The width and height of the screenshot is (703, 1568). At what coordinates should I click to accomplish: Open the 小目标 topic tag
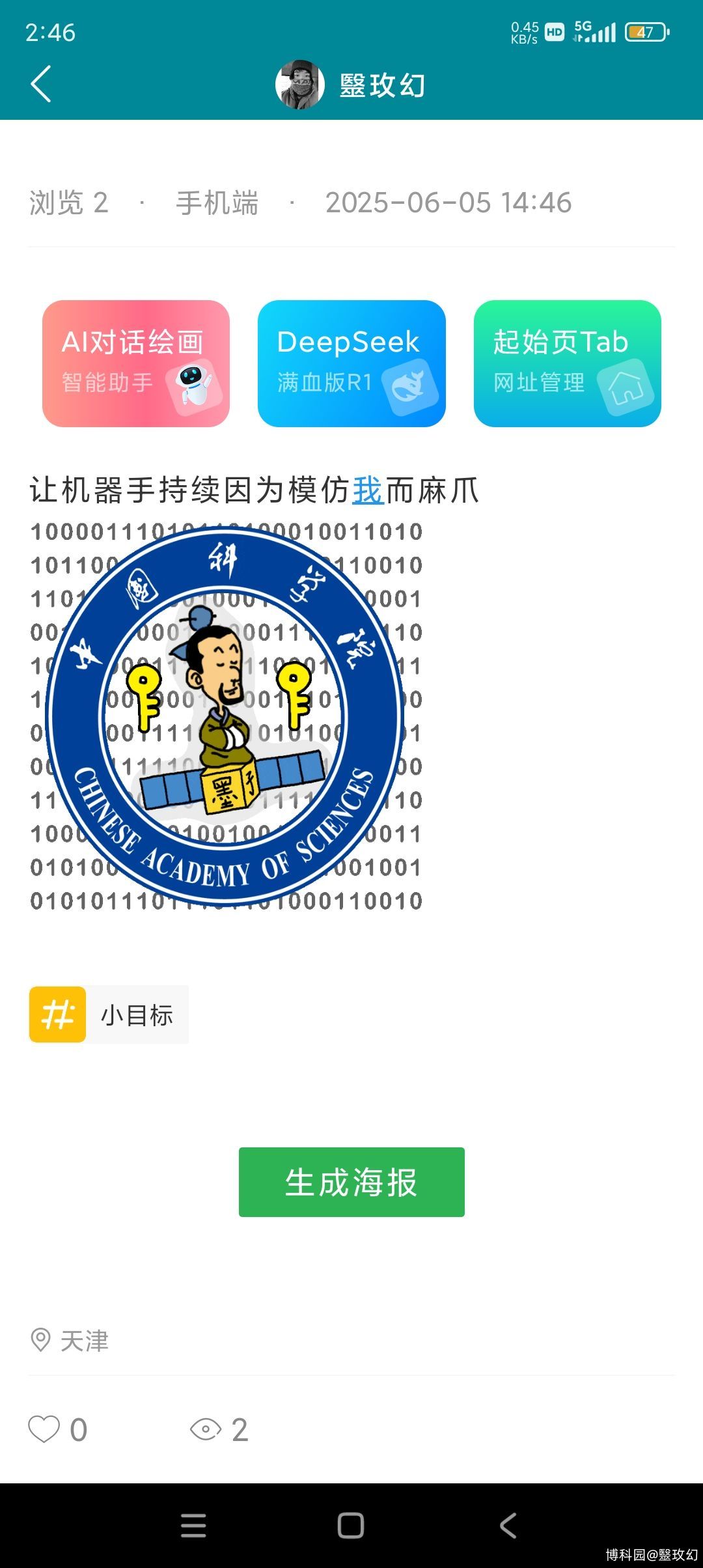109,1015
